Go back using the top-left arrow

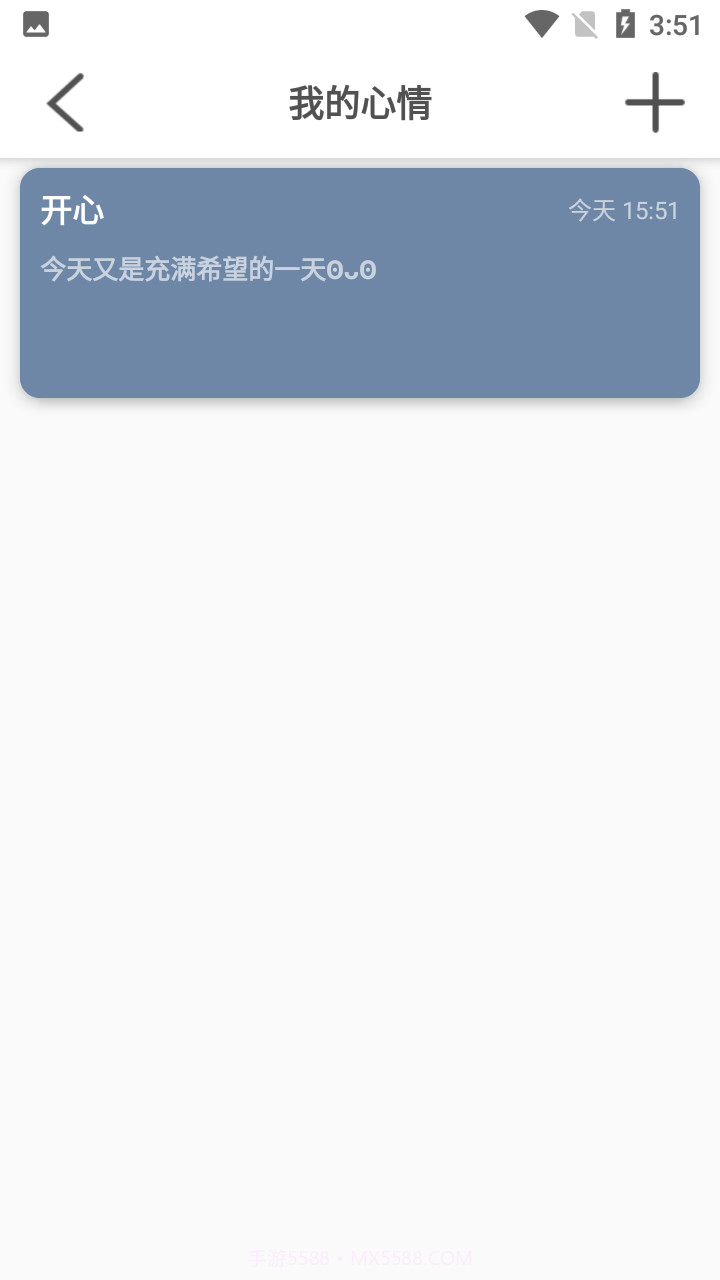tap(65, 103)
